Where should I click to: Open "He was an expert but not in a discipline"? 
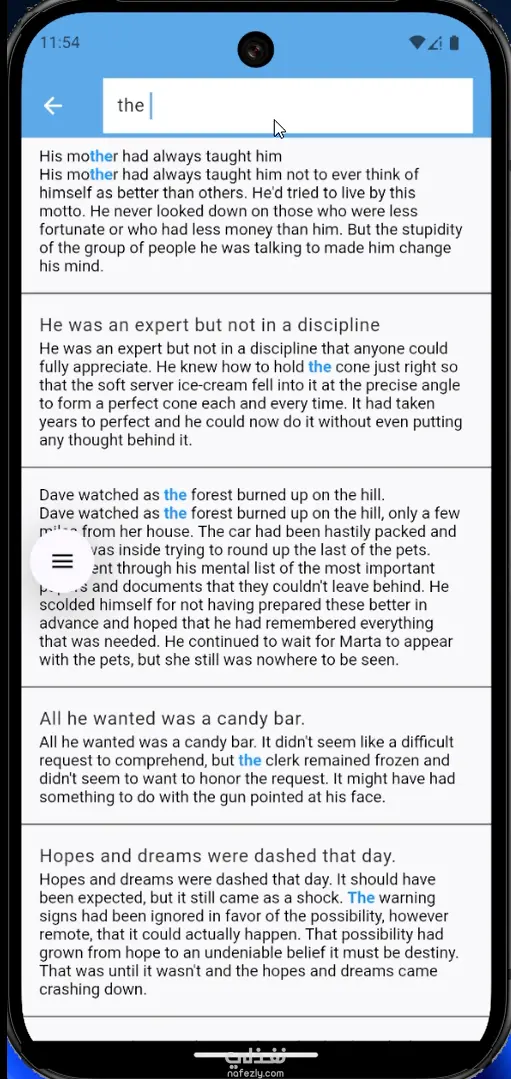256,381
